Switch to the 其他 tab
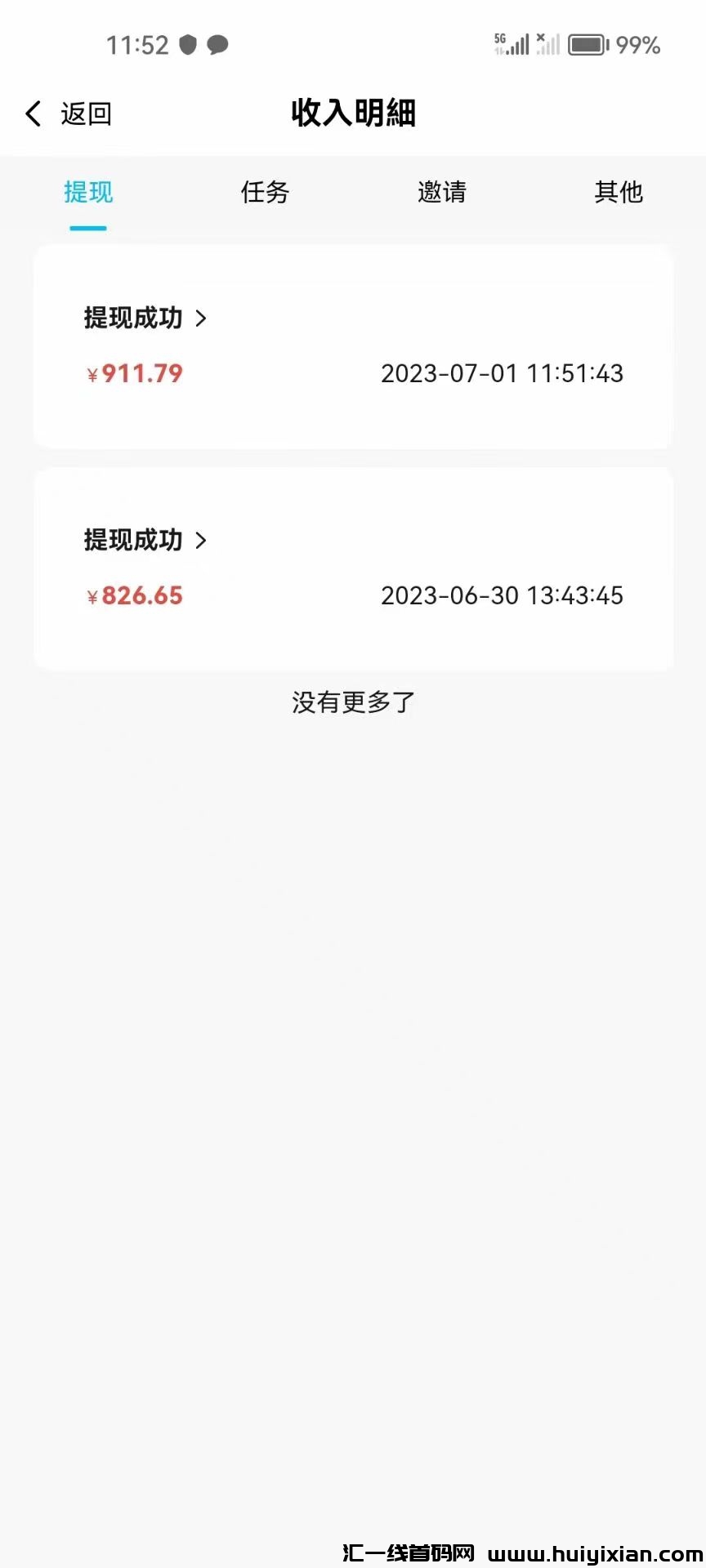The image size is (706, 1568). click(x=619, y=193)
